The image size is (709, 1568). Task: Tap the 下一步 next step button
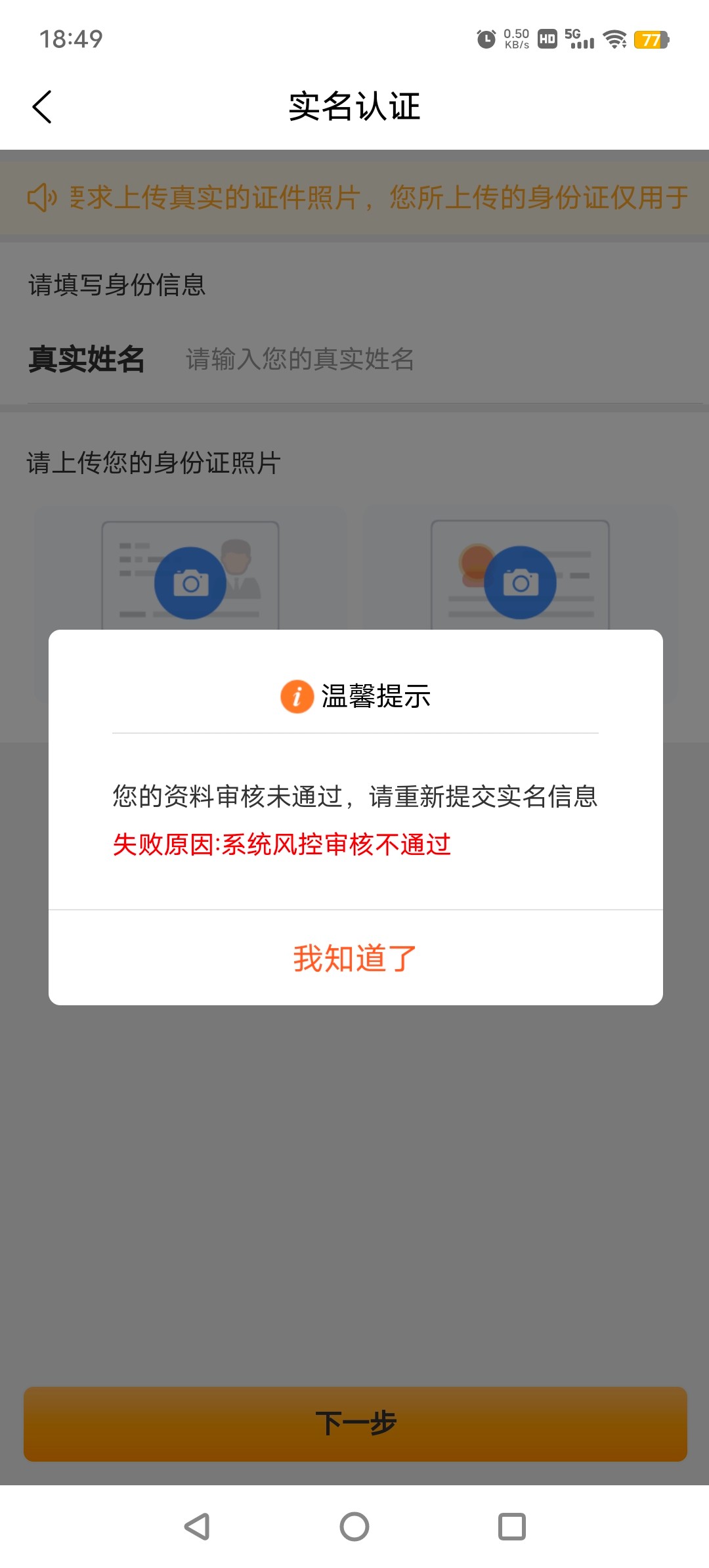[355, 1424]
